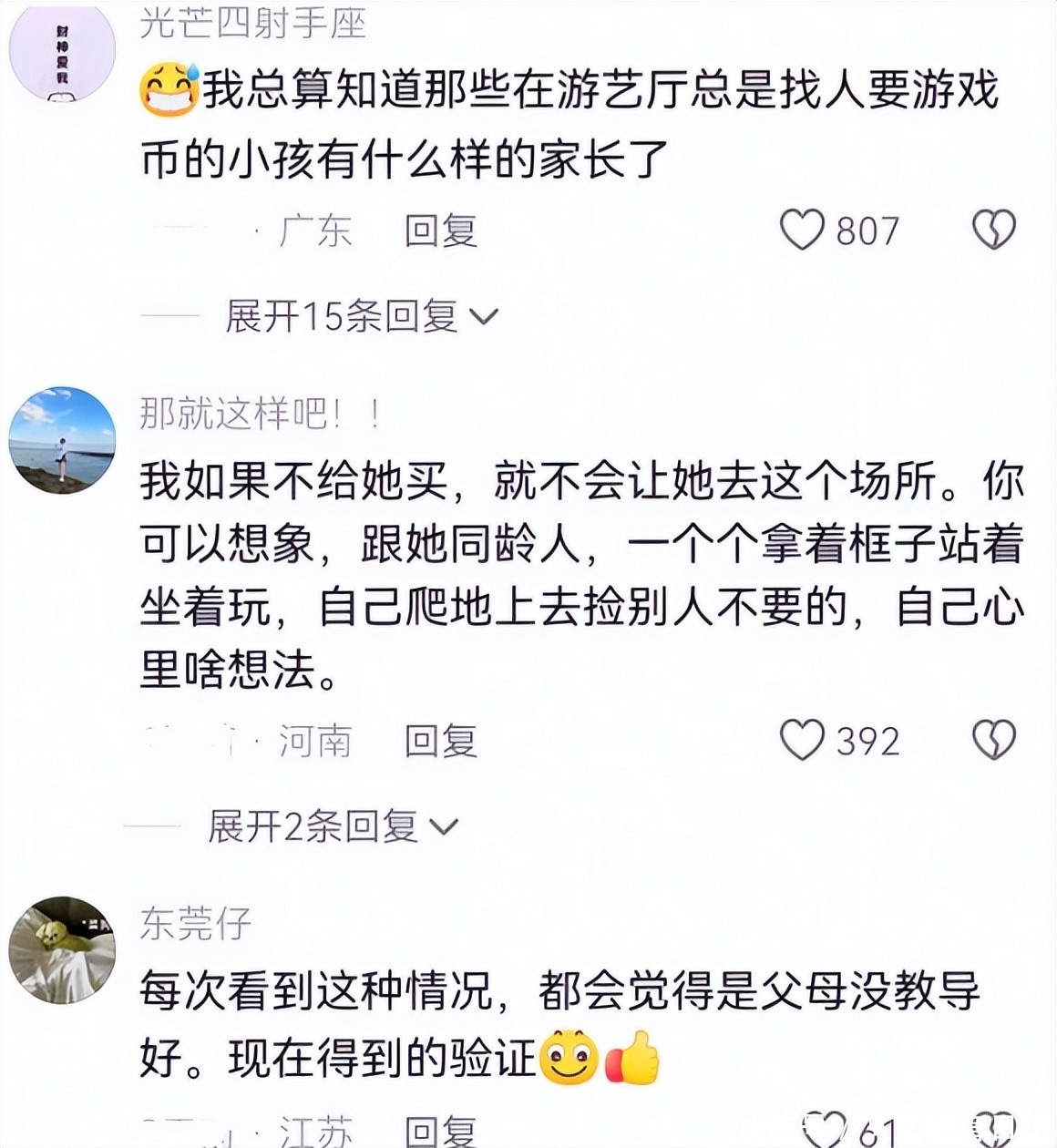
Task: Dislike the comment by 光芒四射手座
Action: [x=993, y=230]
